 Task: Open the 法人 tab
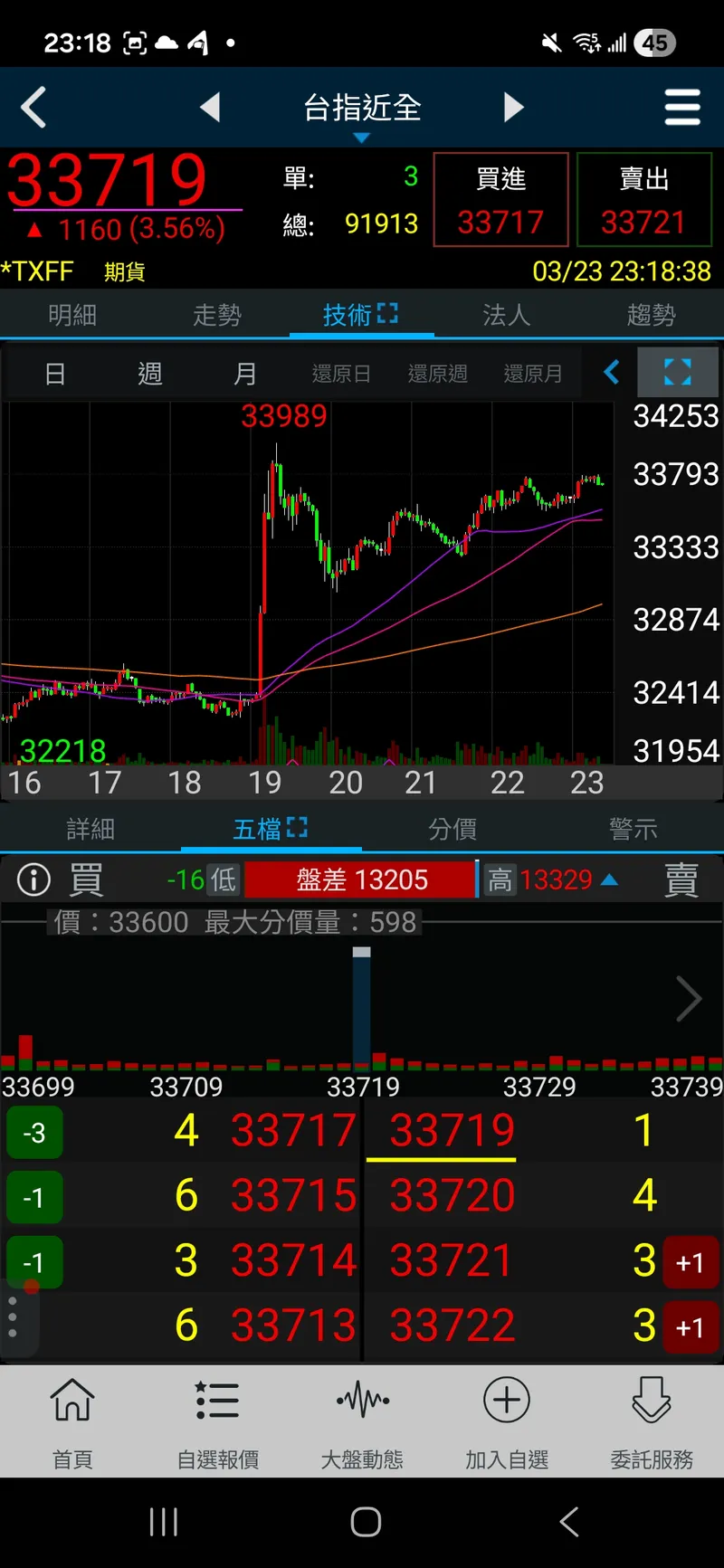pyautogui.click(x=506, y=315)
